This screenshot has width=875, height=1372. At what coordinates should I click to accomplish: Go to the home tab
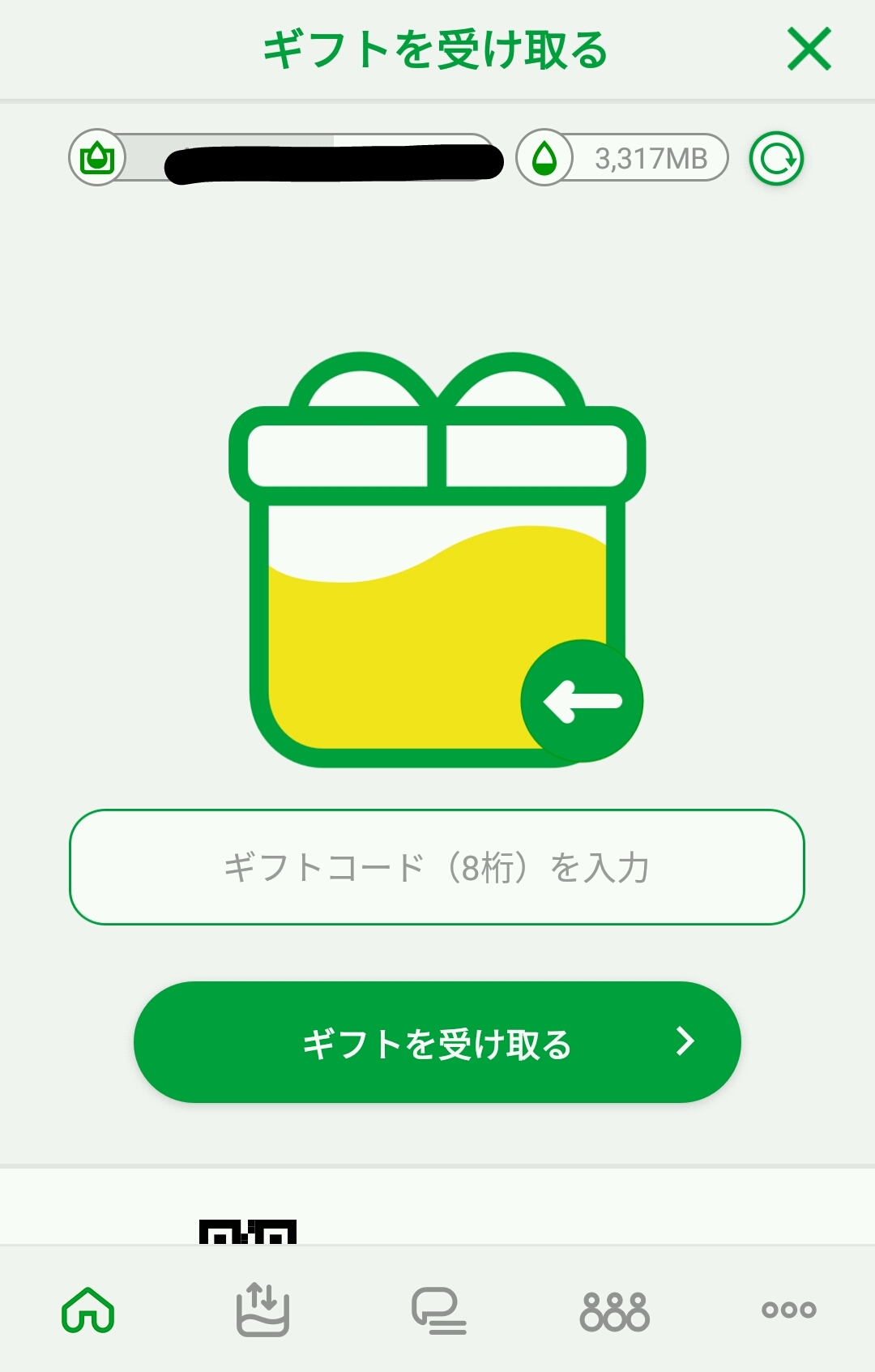pyautogui.click(x=88, y=1310)
